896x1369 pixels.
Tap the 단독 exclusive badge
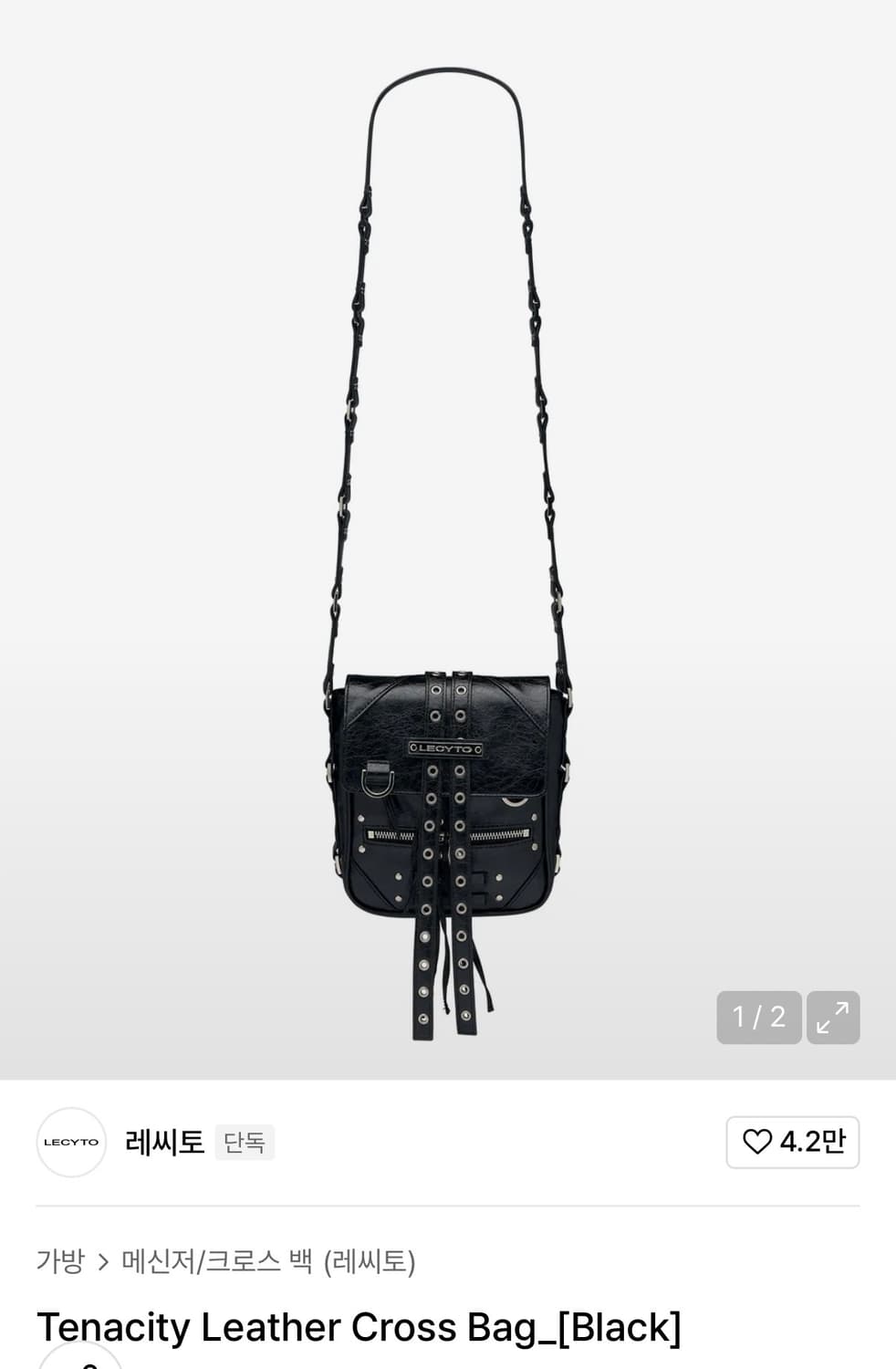coord(244,1142)
